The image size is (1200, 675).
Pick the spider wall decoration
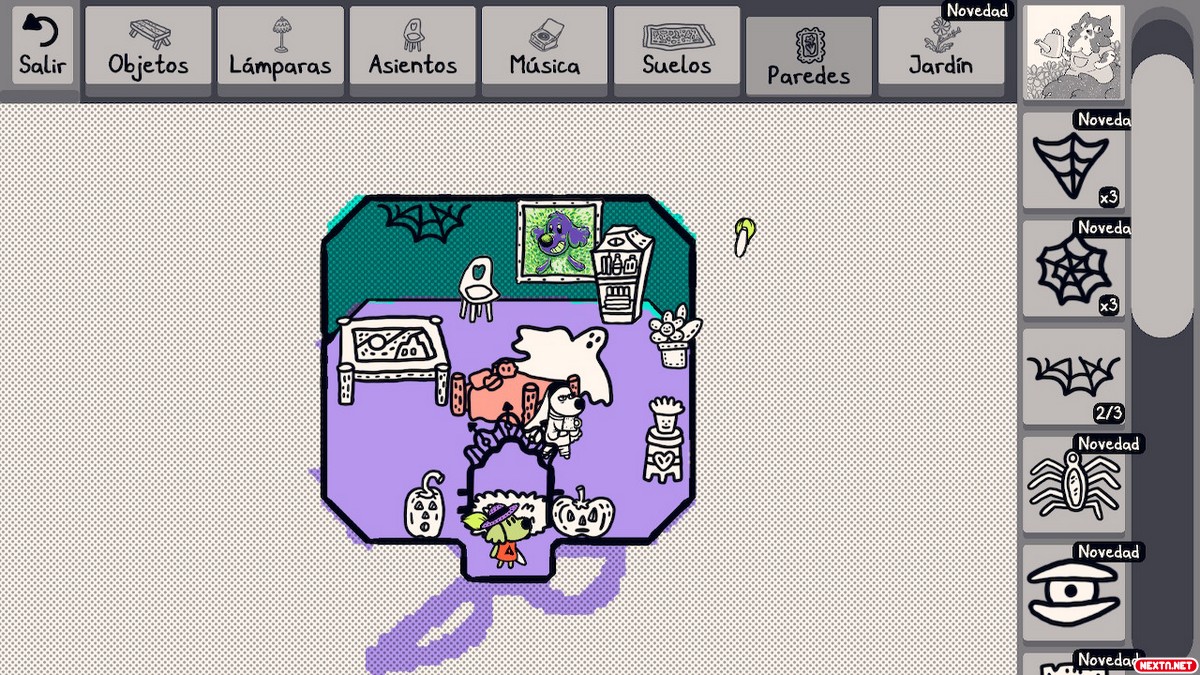click(1073, 485)
